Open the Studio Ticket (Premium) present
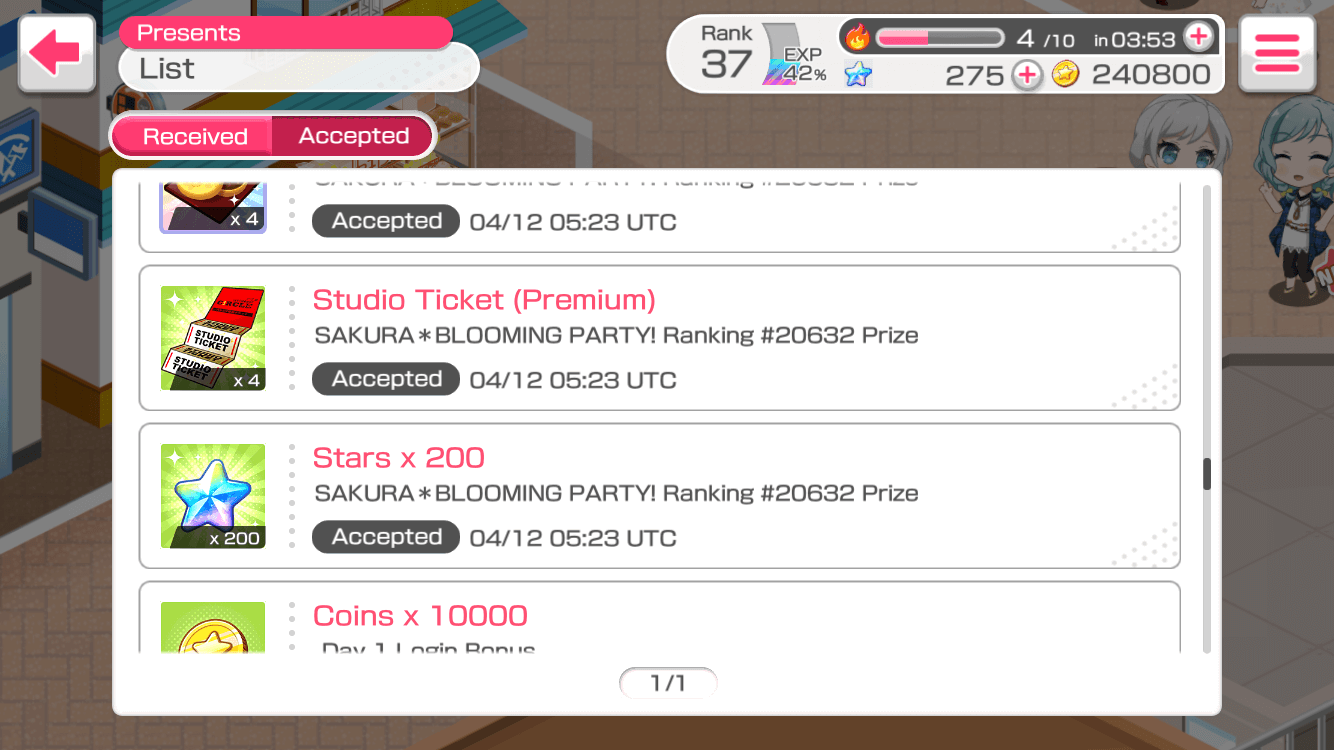This screenshot has width=1334, height=750. [658, 338]
